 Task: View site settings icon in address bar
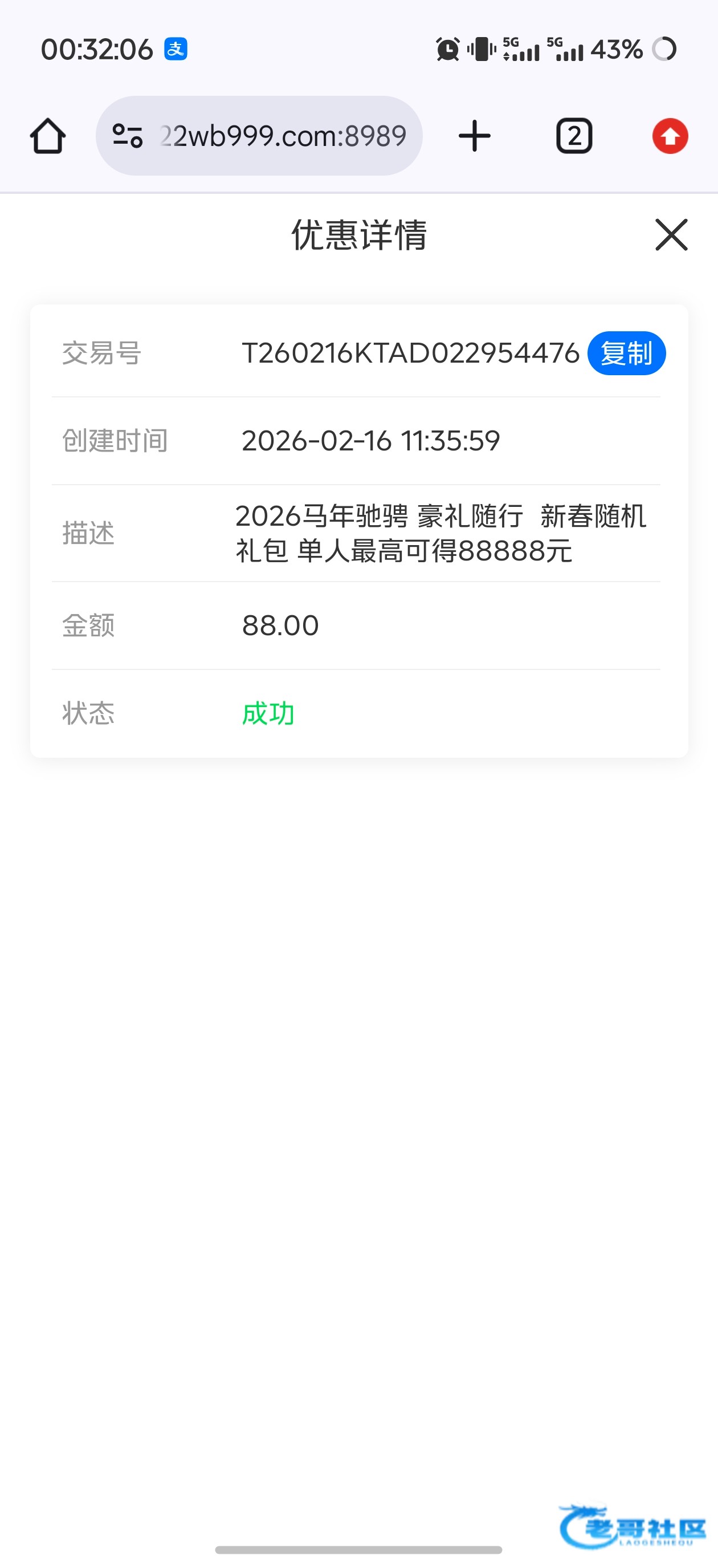128,136
